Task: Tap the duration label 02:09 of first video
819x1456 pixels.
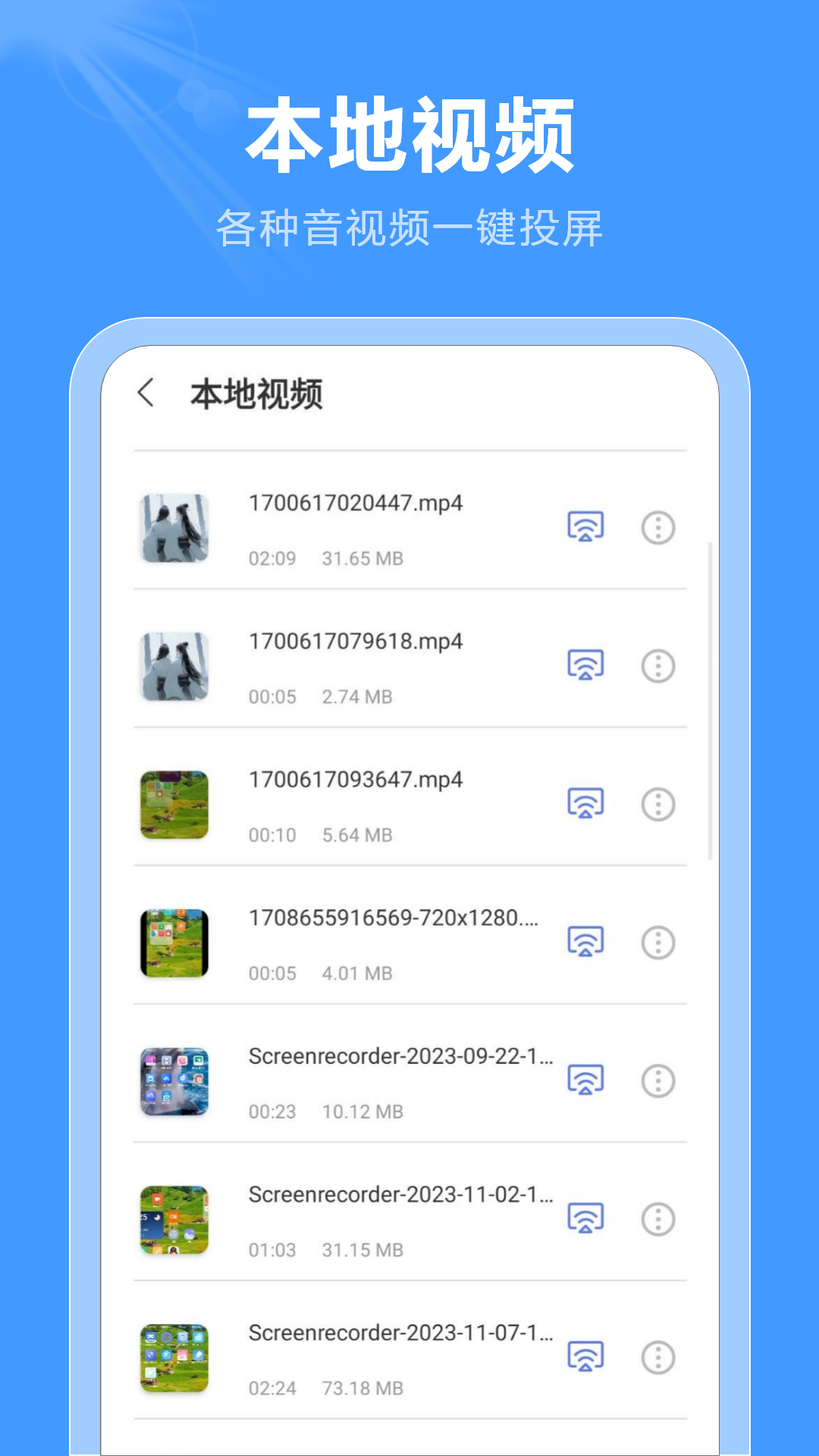Action: [x=271, y=559]
